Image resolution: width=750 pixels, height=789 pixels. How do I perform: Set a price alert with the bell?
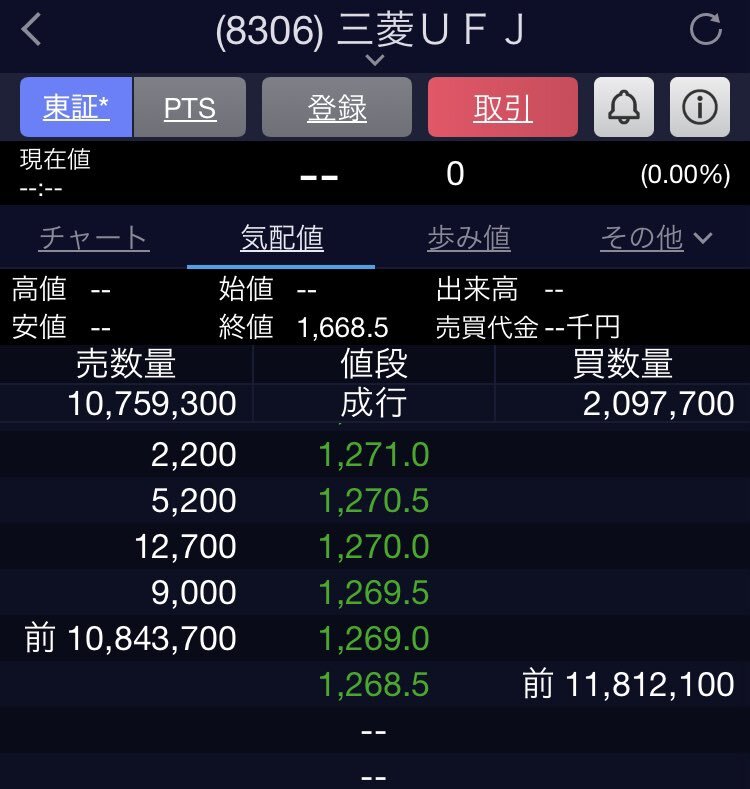(x=624, y=107)
